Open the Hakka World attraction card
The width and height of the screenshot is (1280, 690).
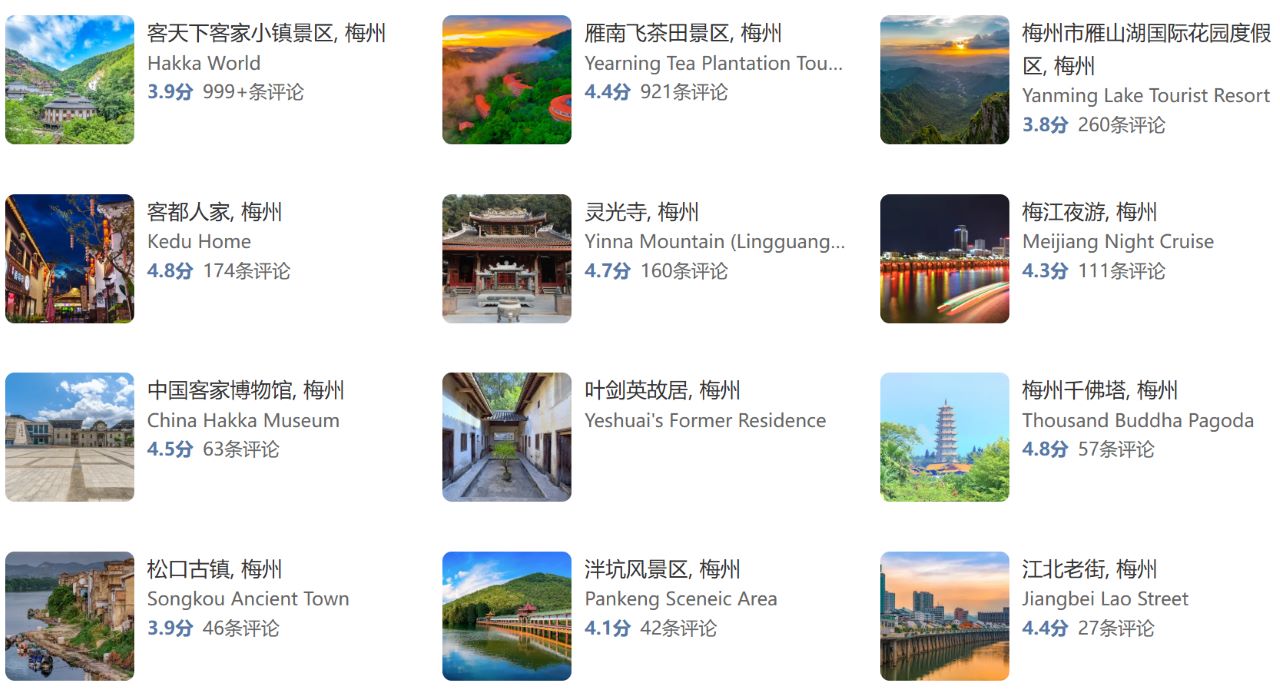point(266,34)
